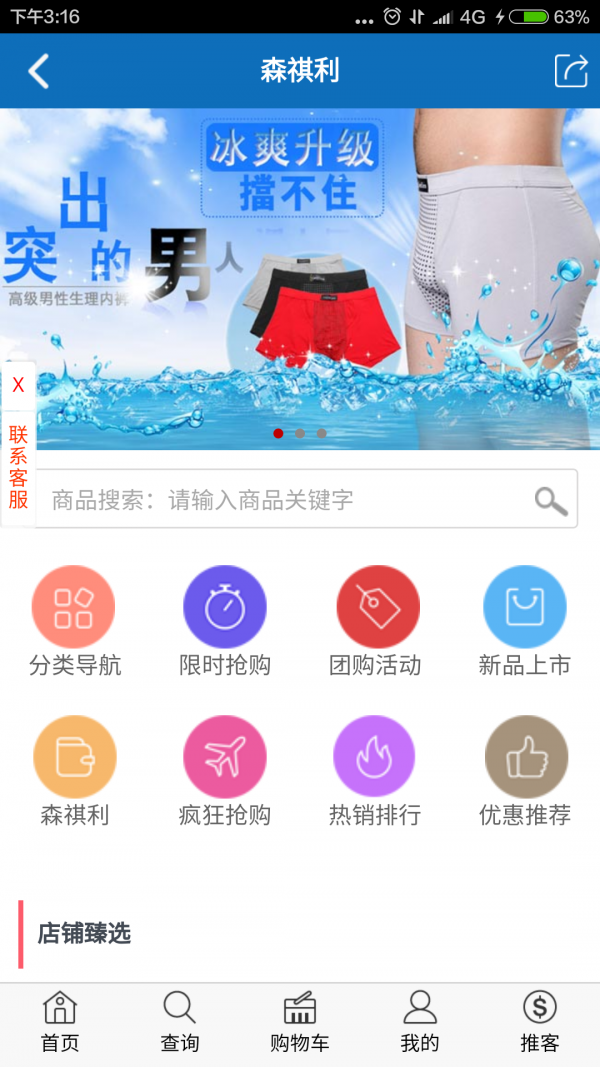
Task: Browse 新品上市 new arrivals
Action: point(525,621)
